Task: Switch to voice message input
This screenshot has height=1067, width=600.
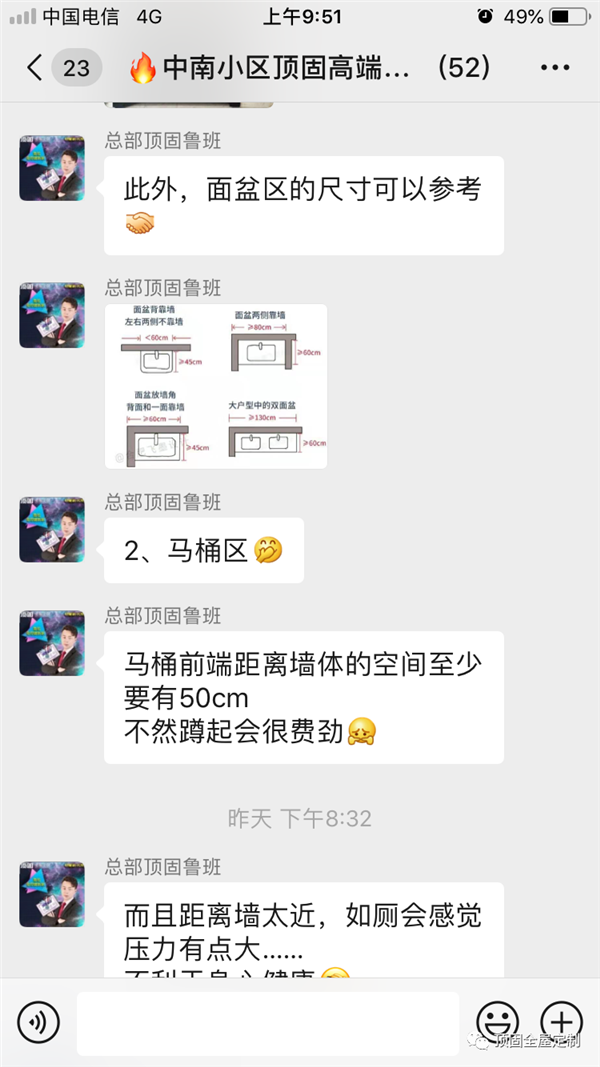Action: coord(38,1022)
